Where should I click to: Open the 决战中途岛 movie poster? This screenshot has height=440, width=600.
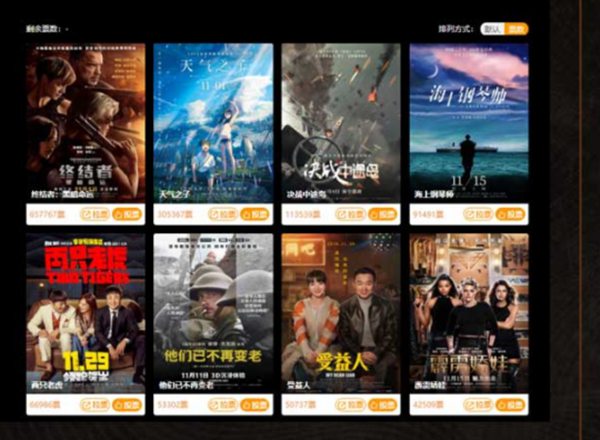[x=341, y=120]
